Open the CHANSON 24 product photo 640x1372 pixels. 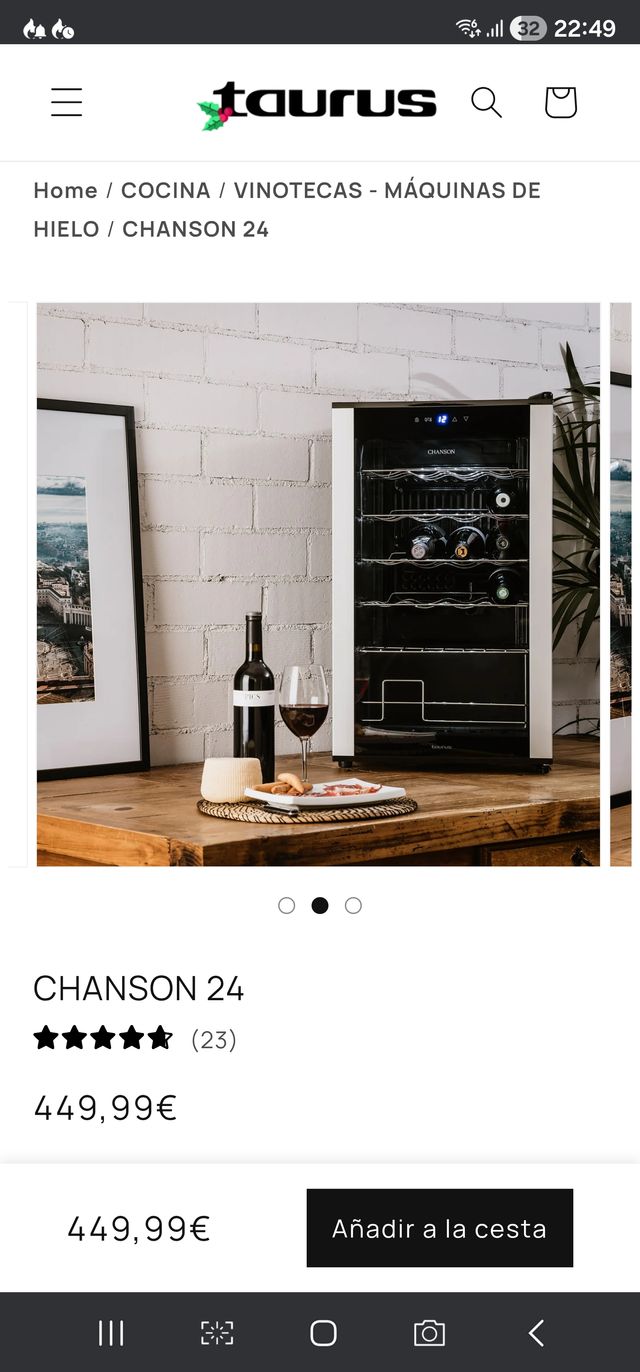click(318, 584)
